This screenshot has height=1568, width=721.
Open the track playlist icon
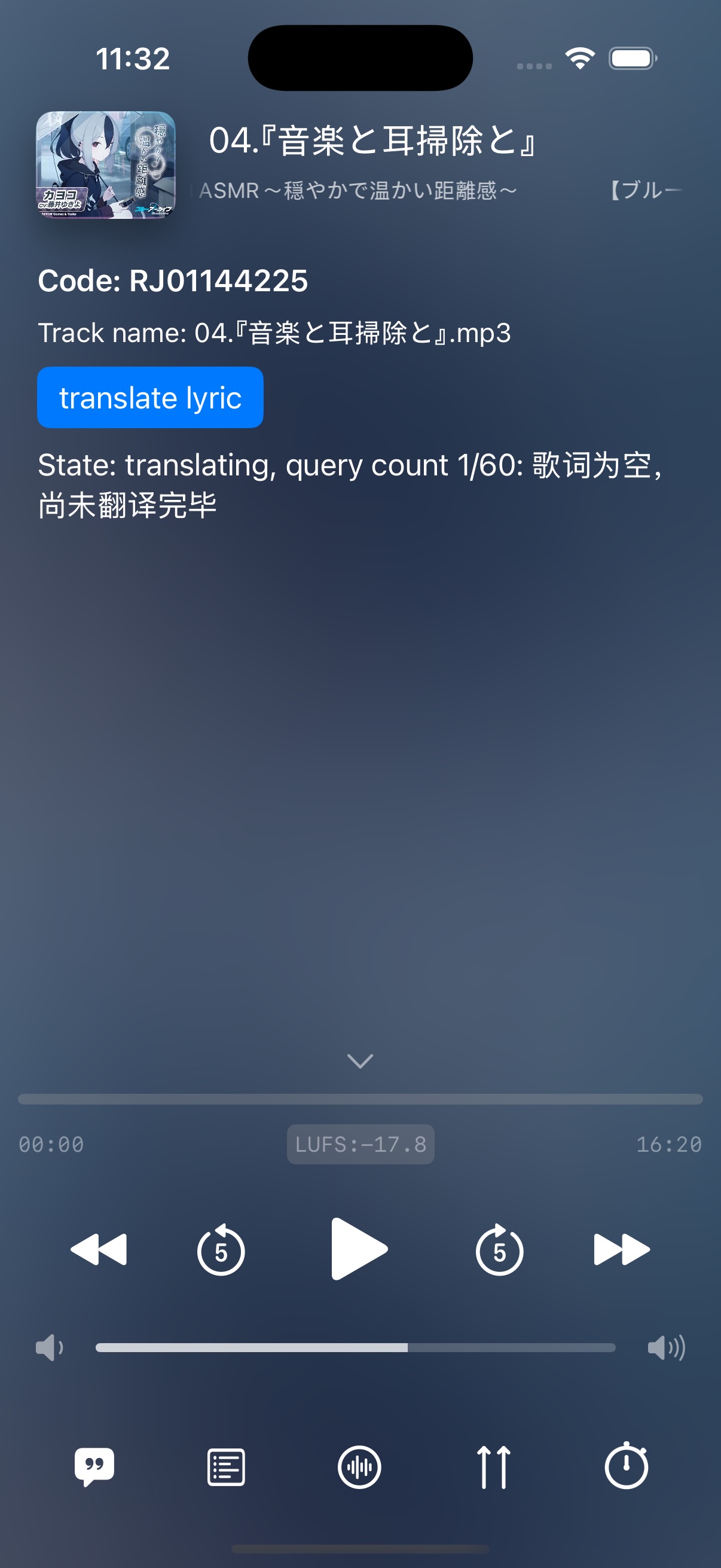[x=225, y=1468]
